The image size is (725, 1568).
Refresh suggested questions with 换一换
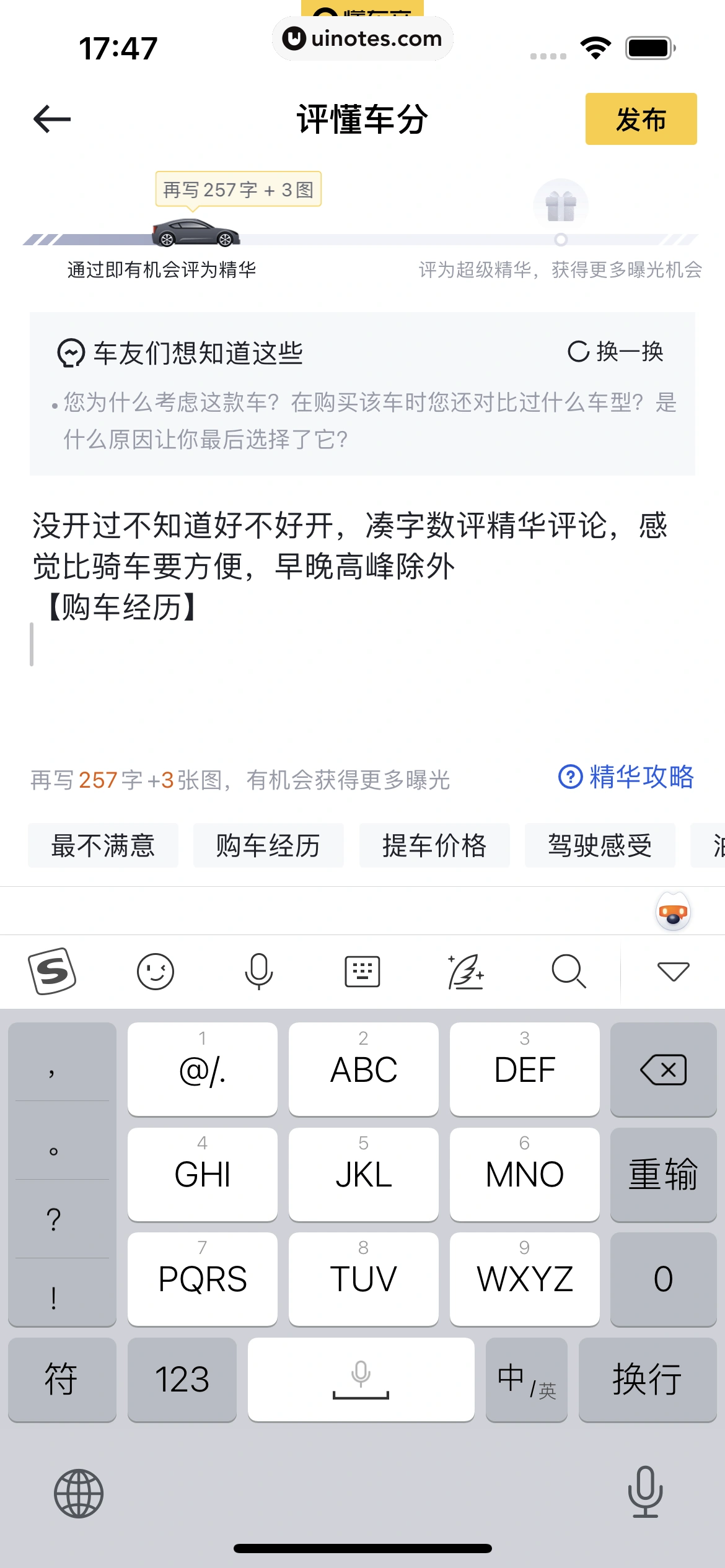pyautogui.click(x=616, y=352)
